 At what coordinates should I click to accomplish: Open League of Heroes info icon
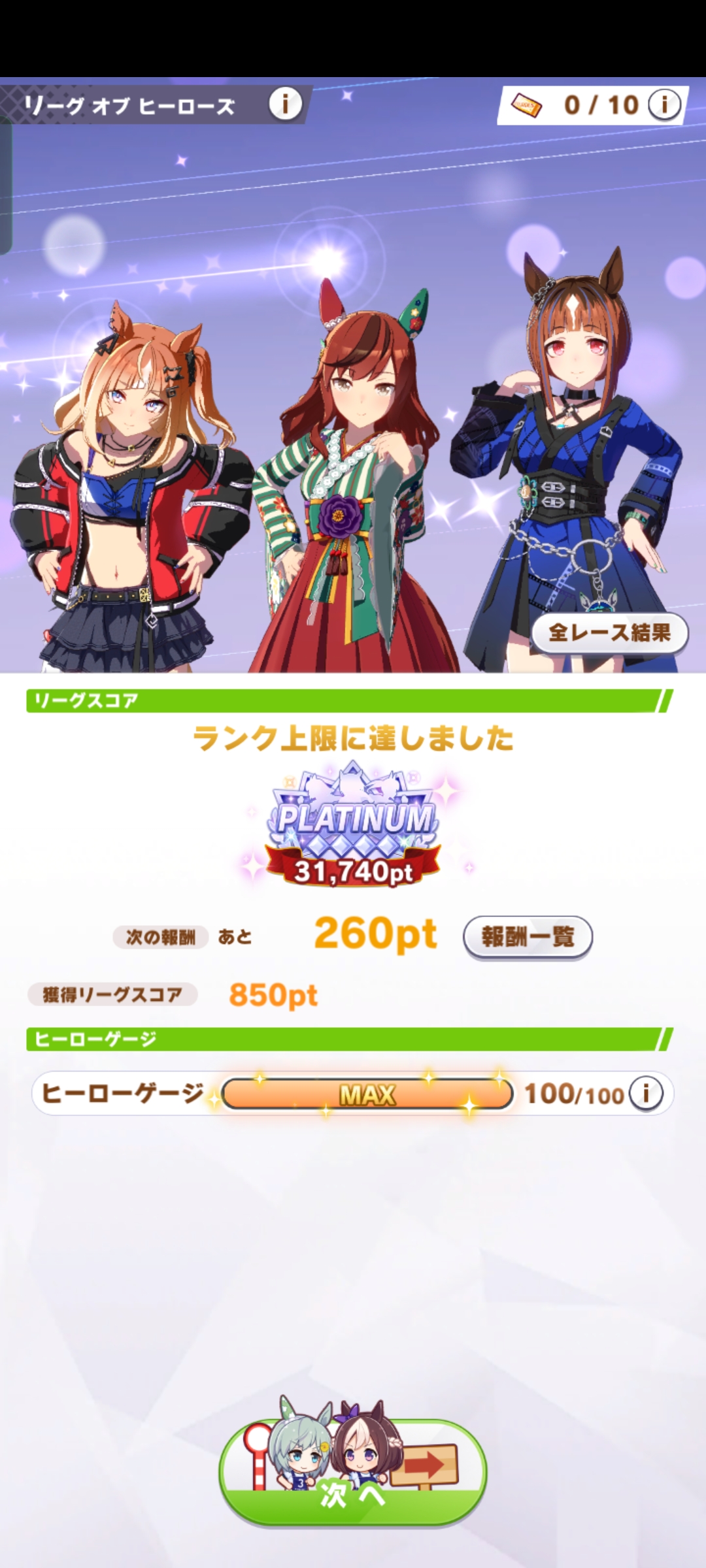point(285,104)
